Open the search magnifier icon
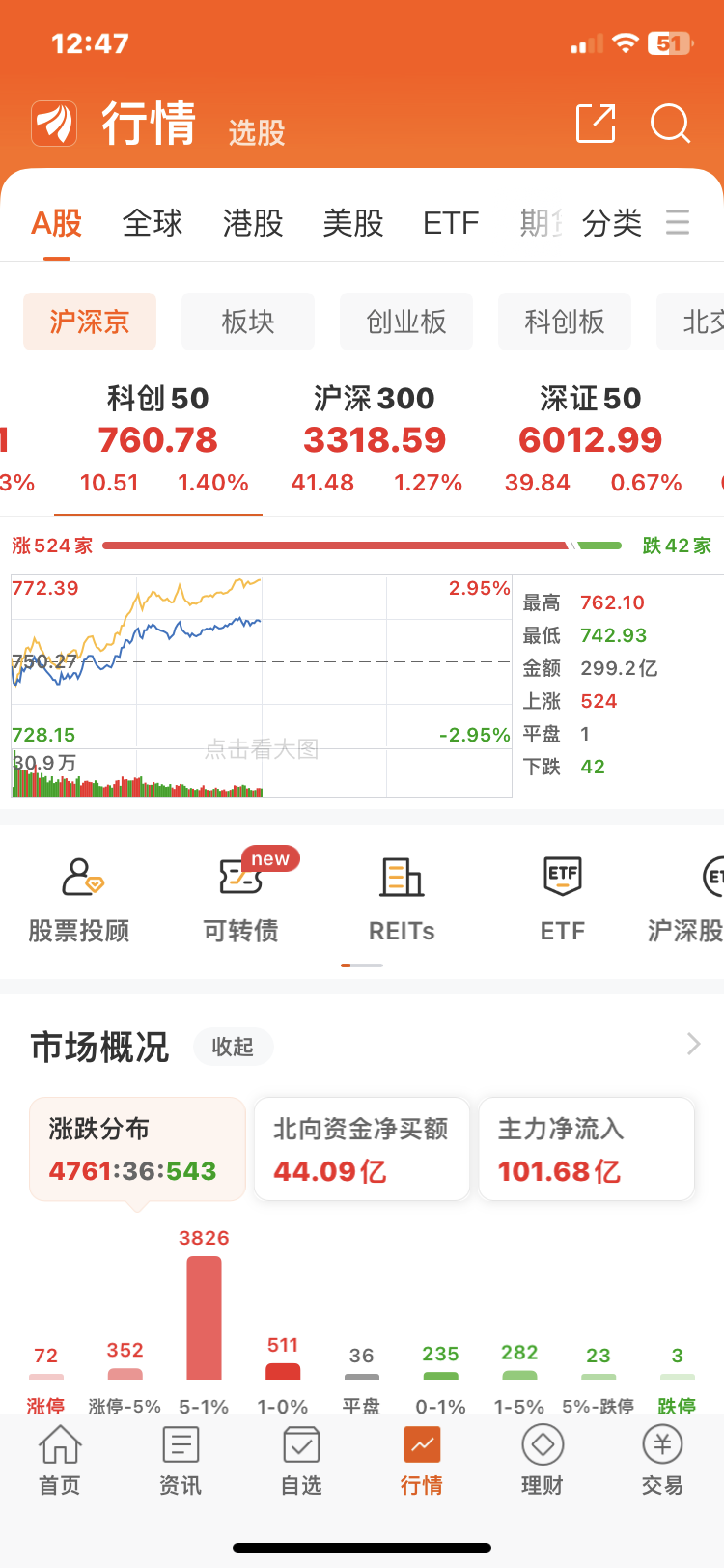Viewport: 724px width, 1568px height. pos(670,124)
